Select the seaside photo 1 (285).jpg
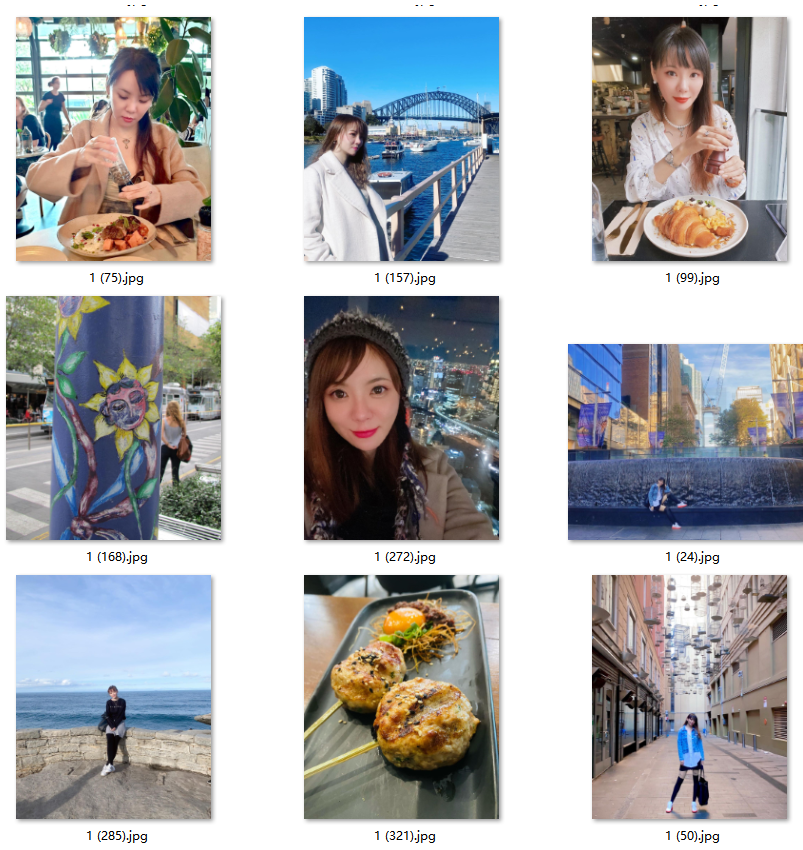 pos(113,697)
